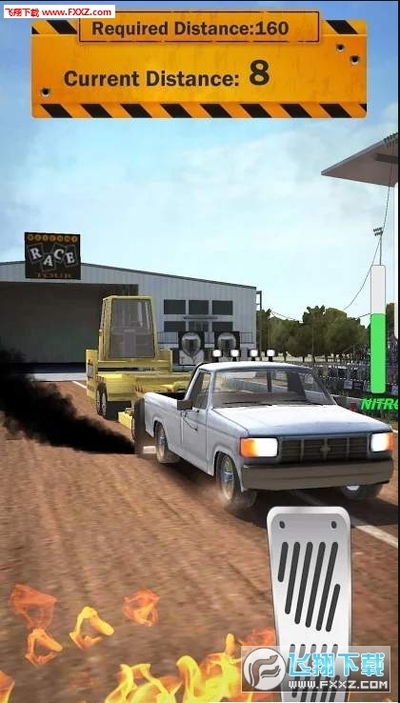Image resolution: width=400 pixels, height=703 pixels.
Task: Activate the green Nitro boost bar
Action: pyautogui.click(x=378, y=330)
